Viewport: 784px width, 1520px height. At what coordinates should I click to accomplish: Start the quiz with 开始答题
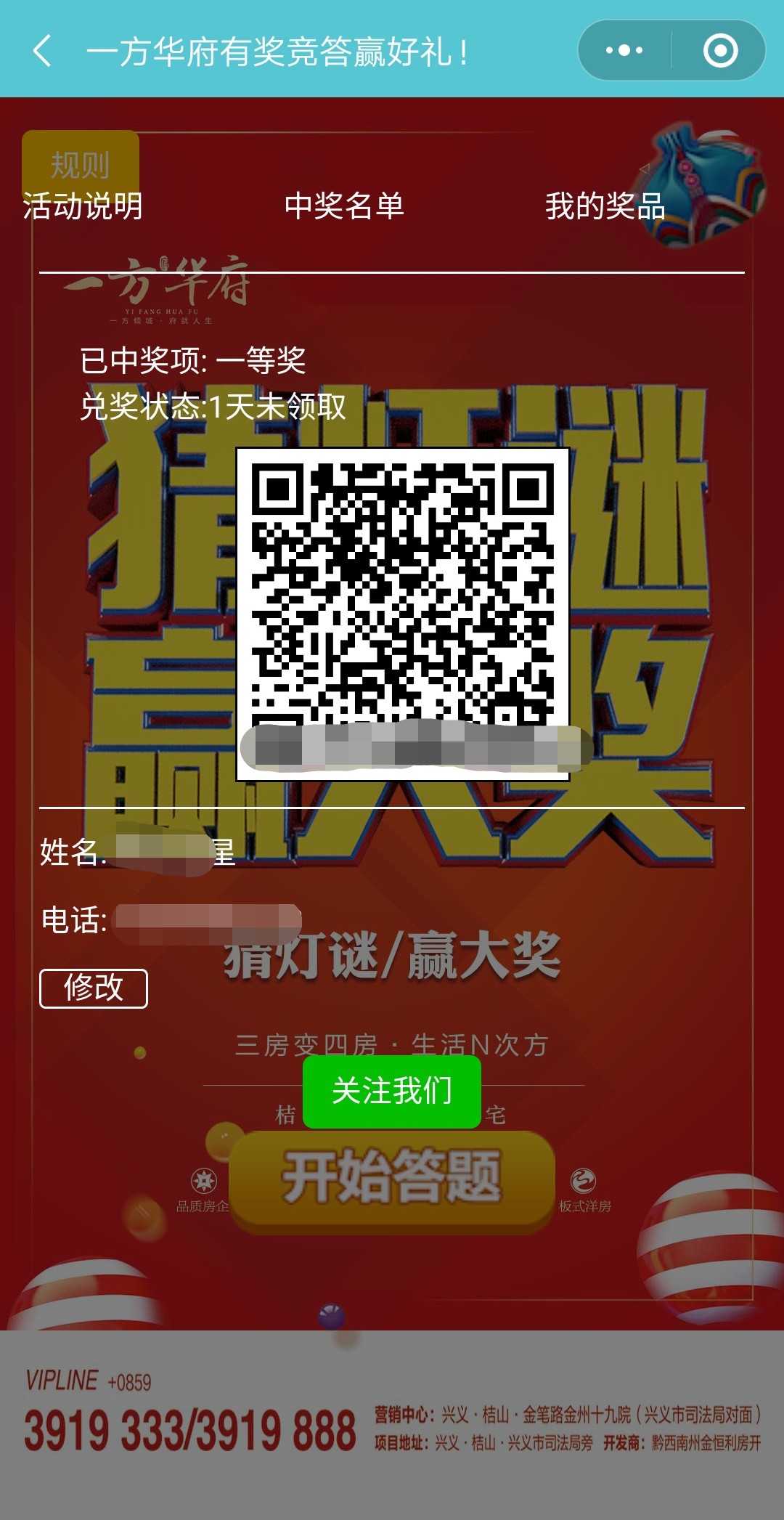(392, 1179)
